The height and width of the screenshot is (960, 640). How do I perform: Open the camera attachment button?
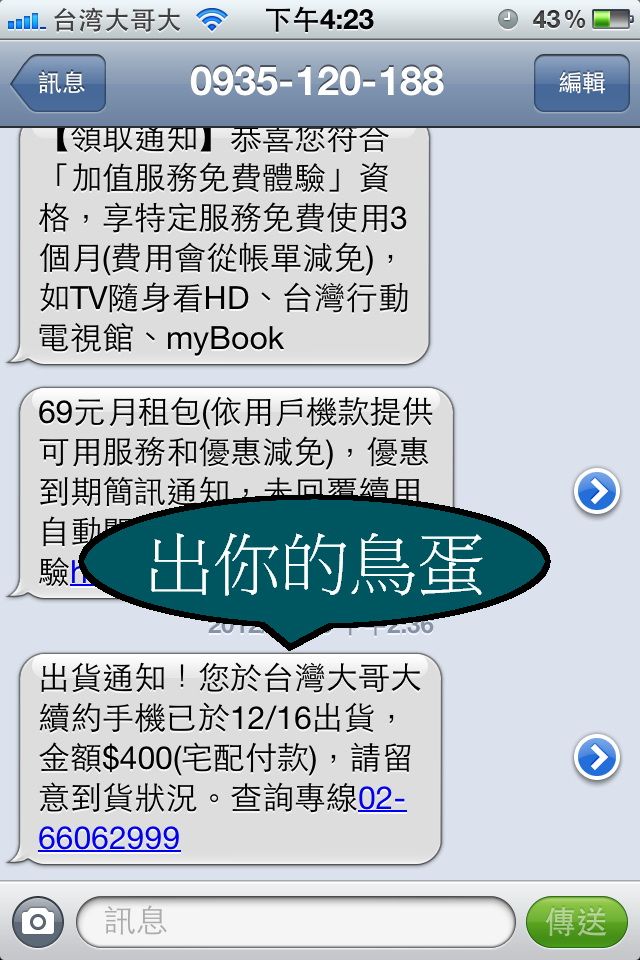coord(38,921)
